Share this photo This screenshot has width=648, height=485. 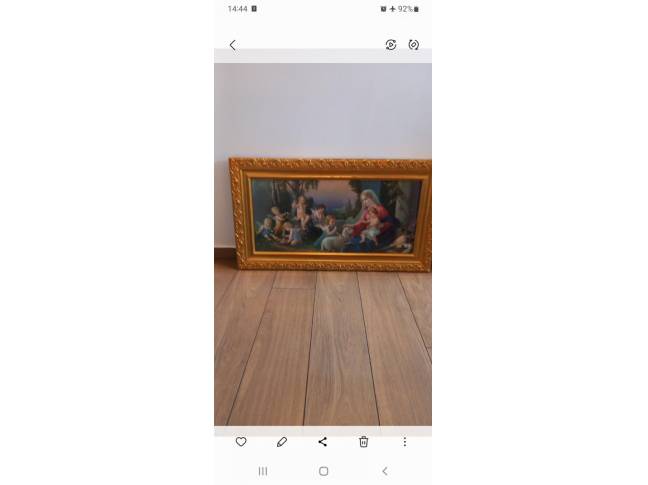322,442
